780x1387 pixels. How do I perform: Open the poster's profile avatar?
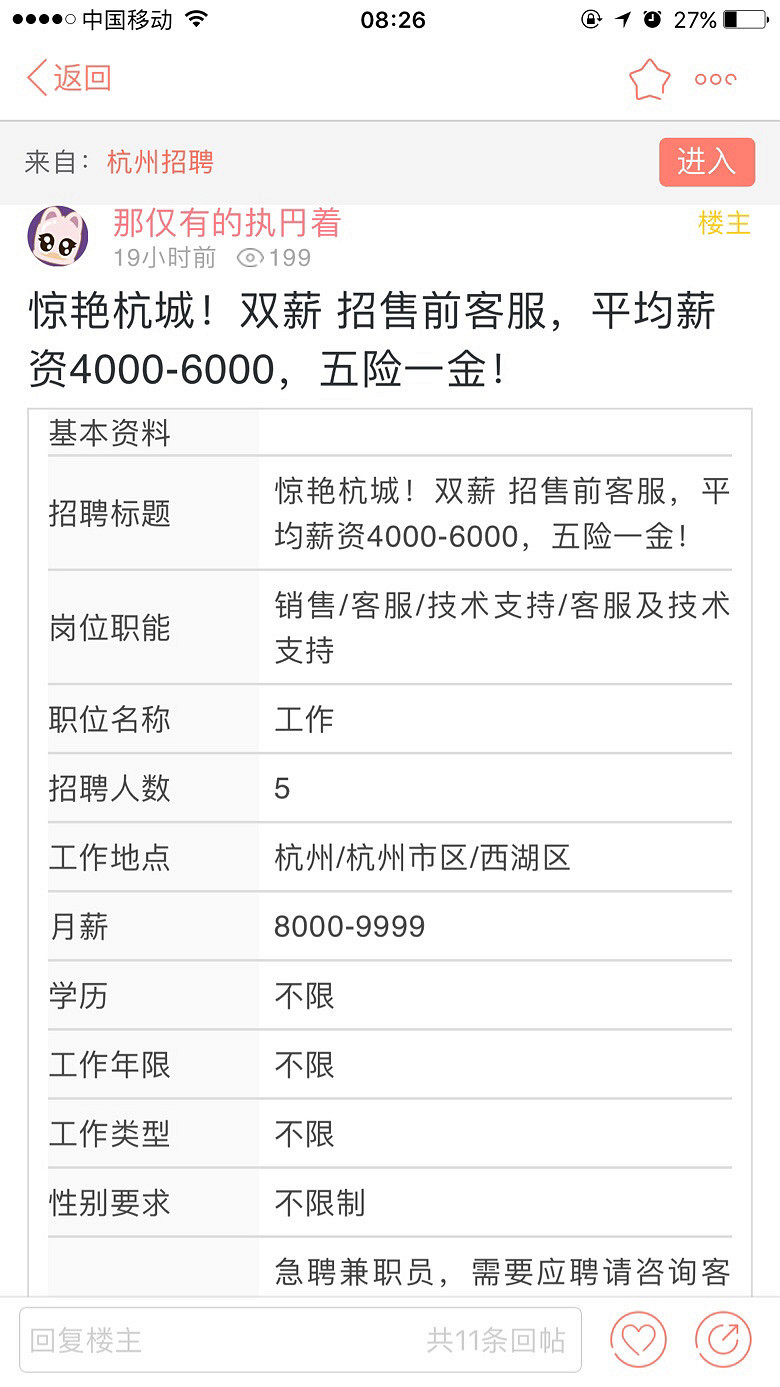57,237
